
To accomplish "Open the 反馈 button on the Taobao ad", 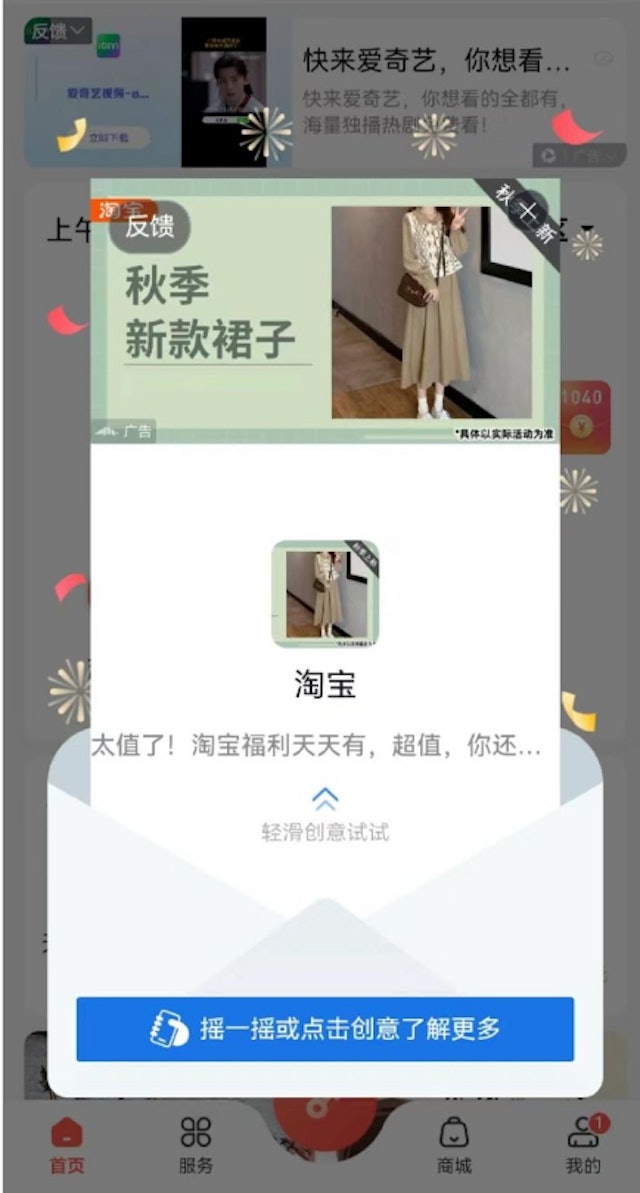I will click(150, 227).
